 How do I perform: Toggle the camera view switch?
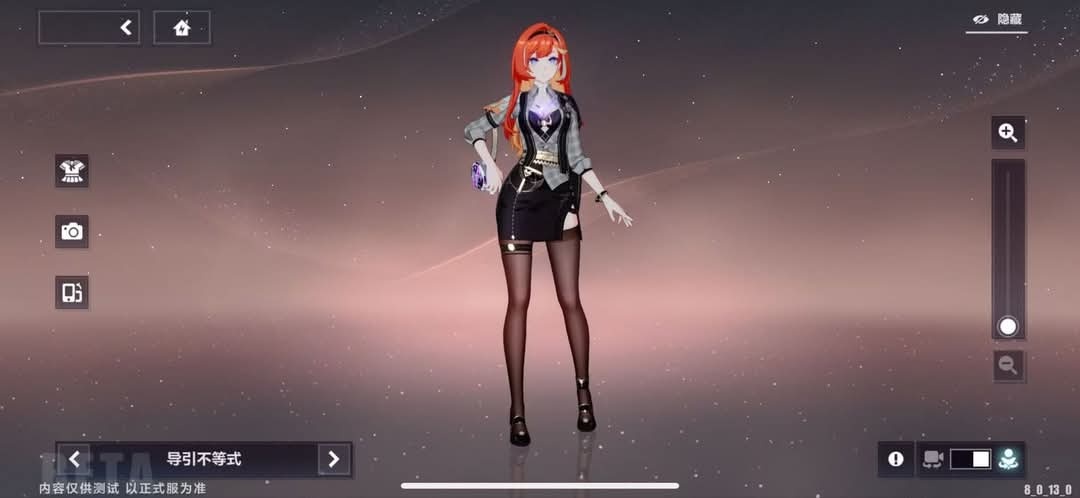coord(969,459)
